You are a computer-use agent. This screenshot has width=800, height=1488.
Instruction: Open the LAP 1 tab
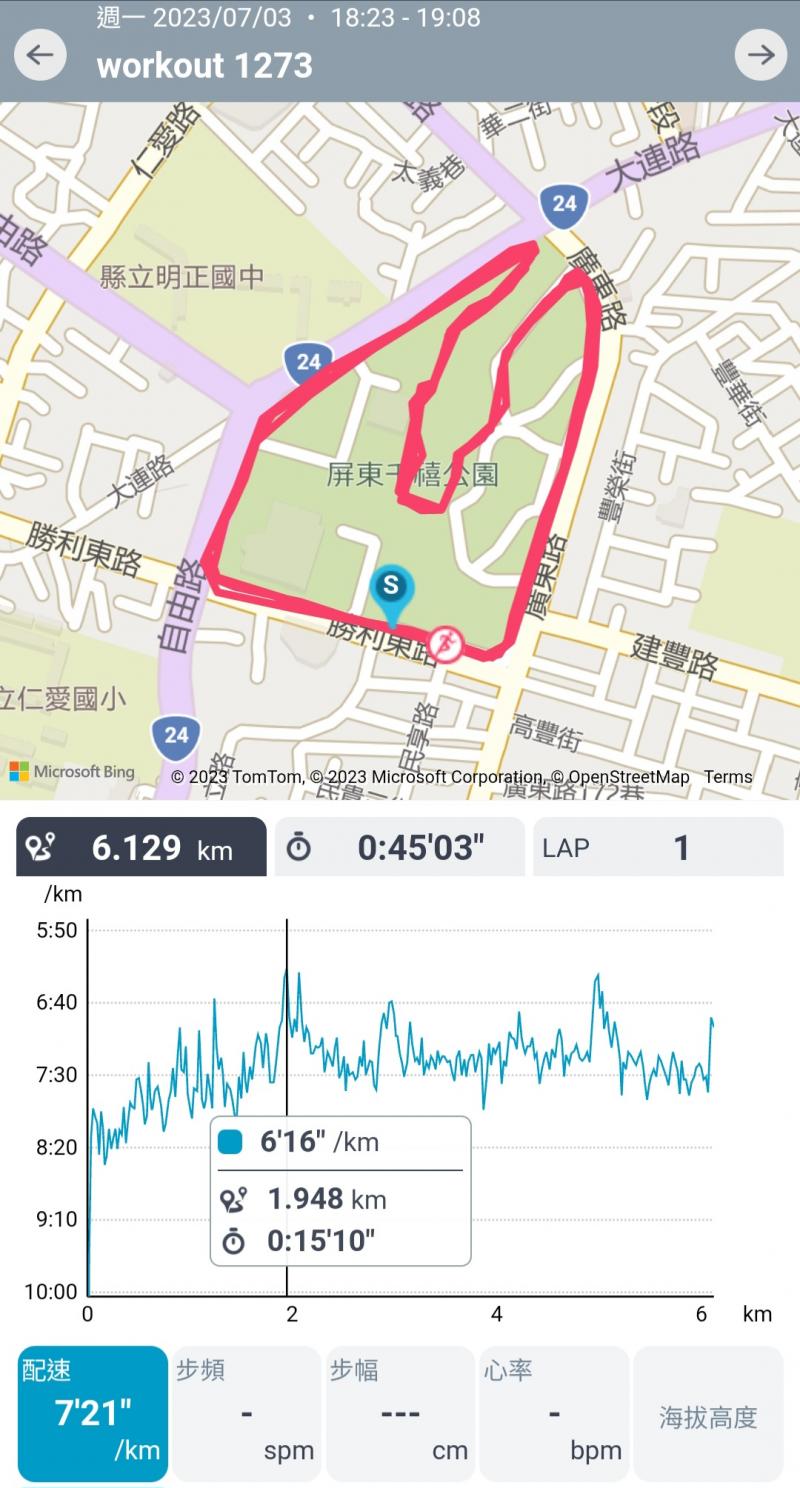coord(657,848)
